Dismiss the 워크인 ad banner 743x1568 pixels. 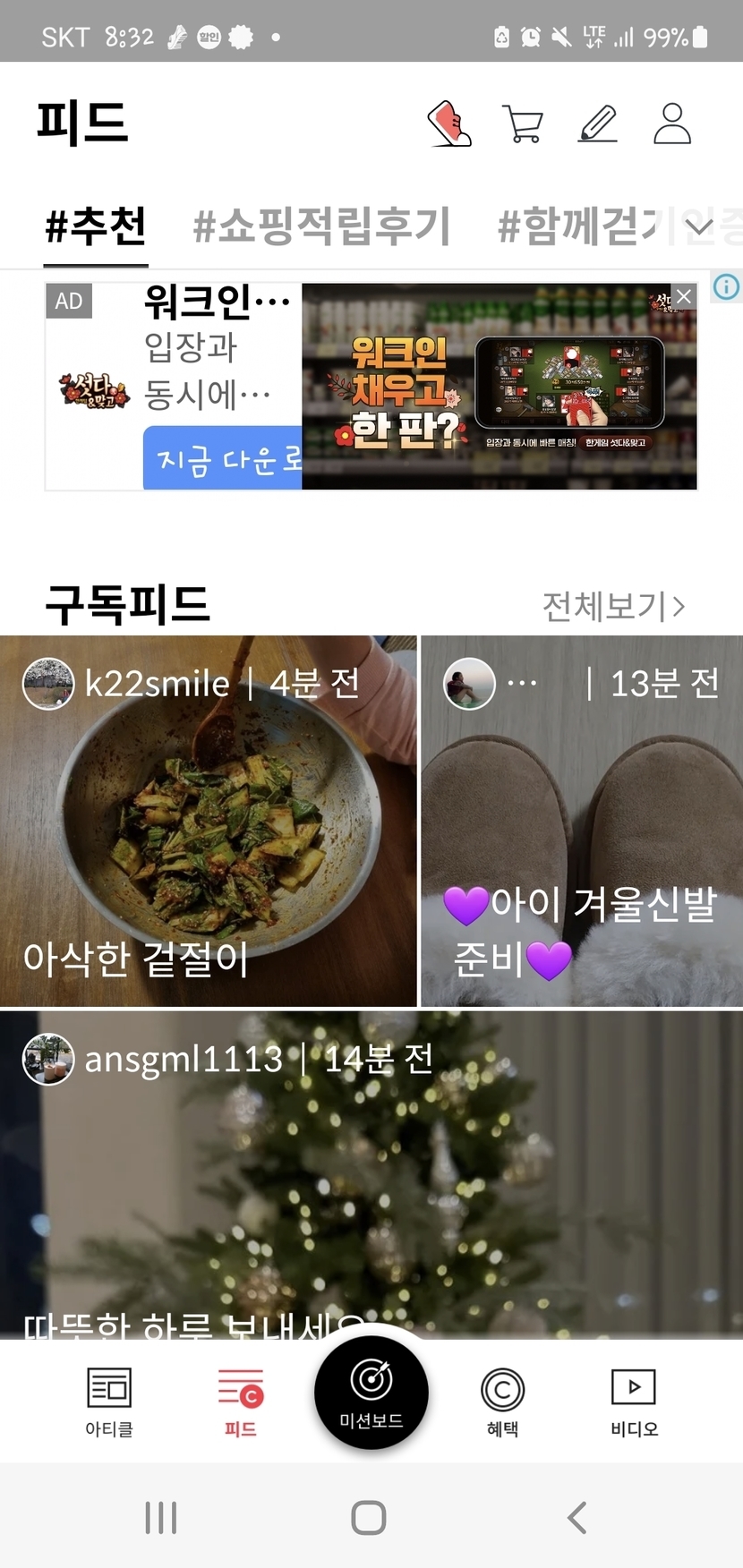[x=684, y=296]
